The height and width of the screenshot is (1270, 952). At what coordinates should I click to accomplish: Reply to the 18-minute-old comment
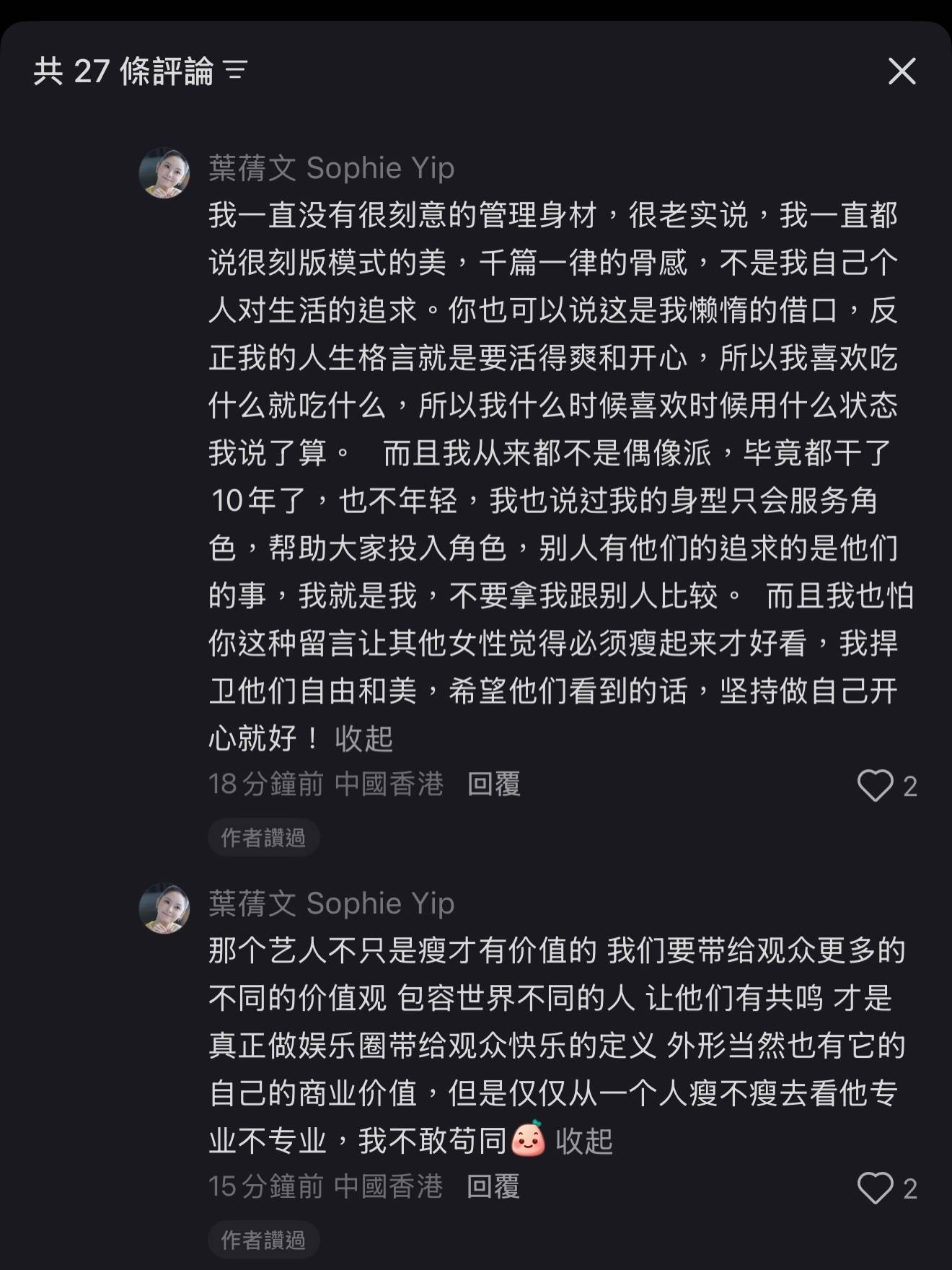[x=493, y=784]
